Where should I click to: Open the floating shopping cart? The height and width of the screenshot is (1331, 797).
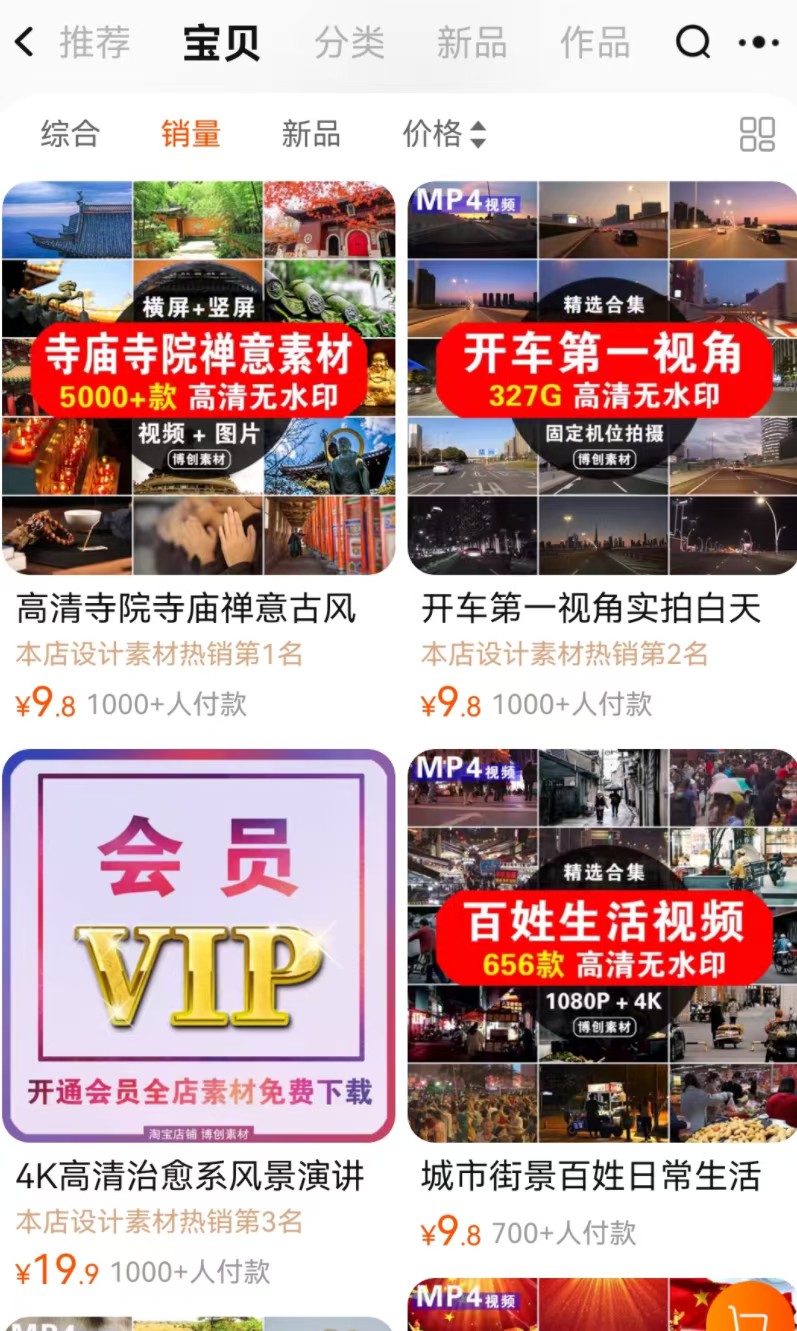point(752,1311)
